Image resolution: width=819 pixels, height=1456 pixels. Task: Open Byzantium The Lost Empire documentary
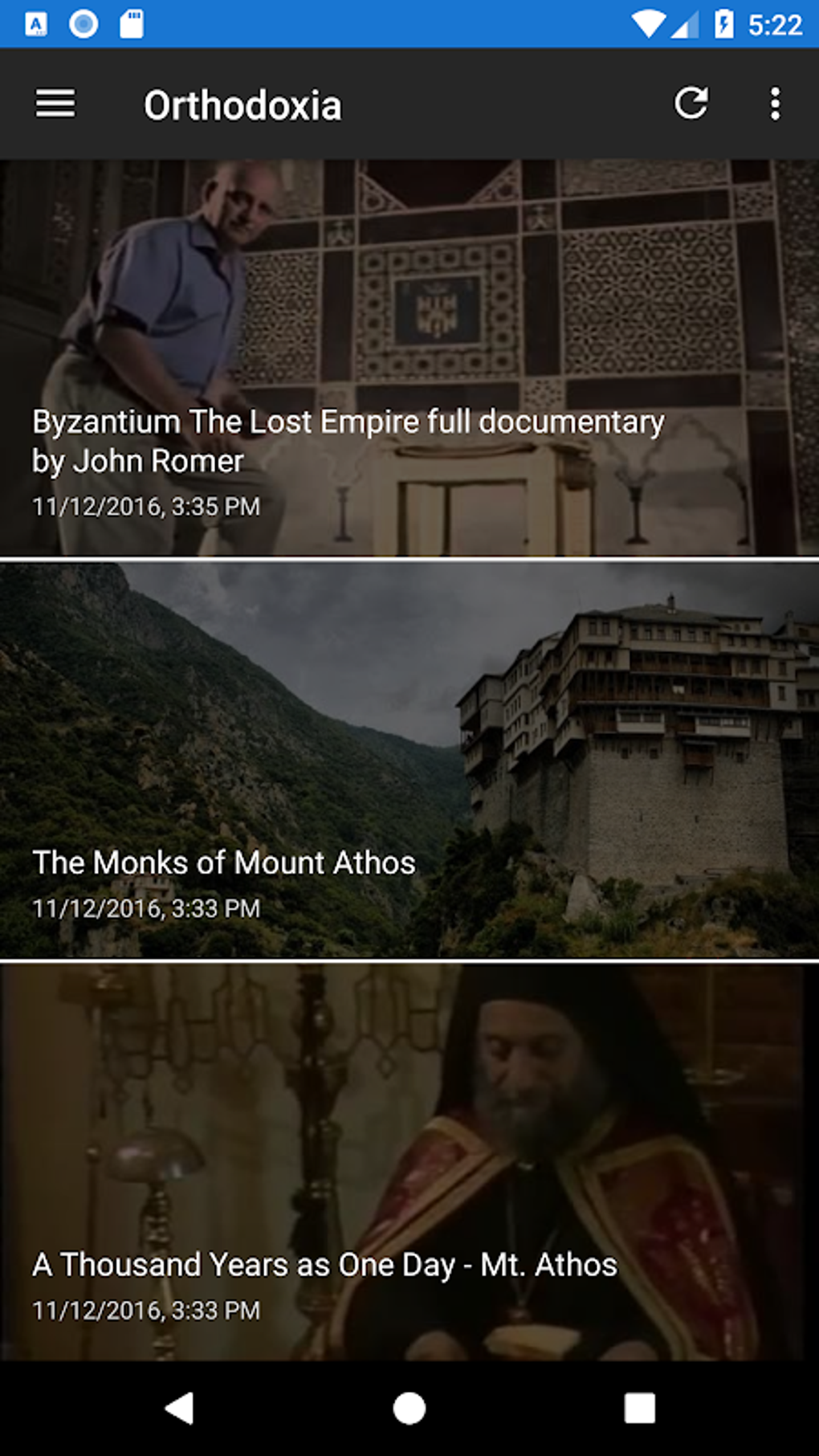409,357
